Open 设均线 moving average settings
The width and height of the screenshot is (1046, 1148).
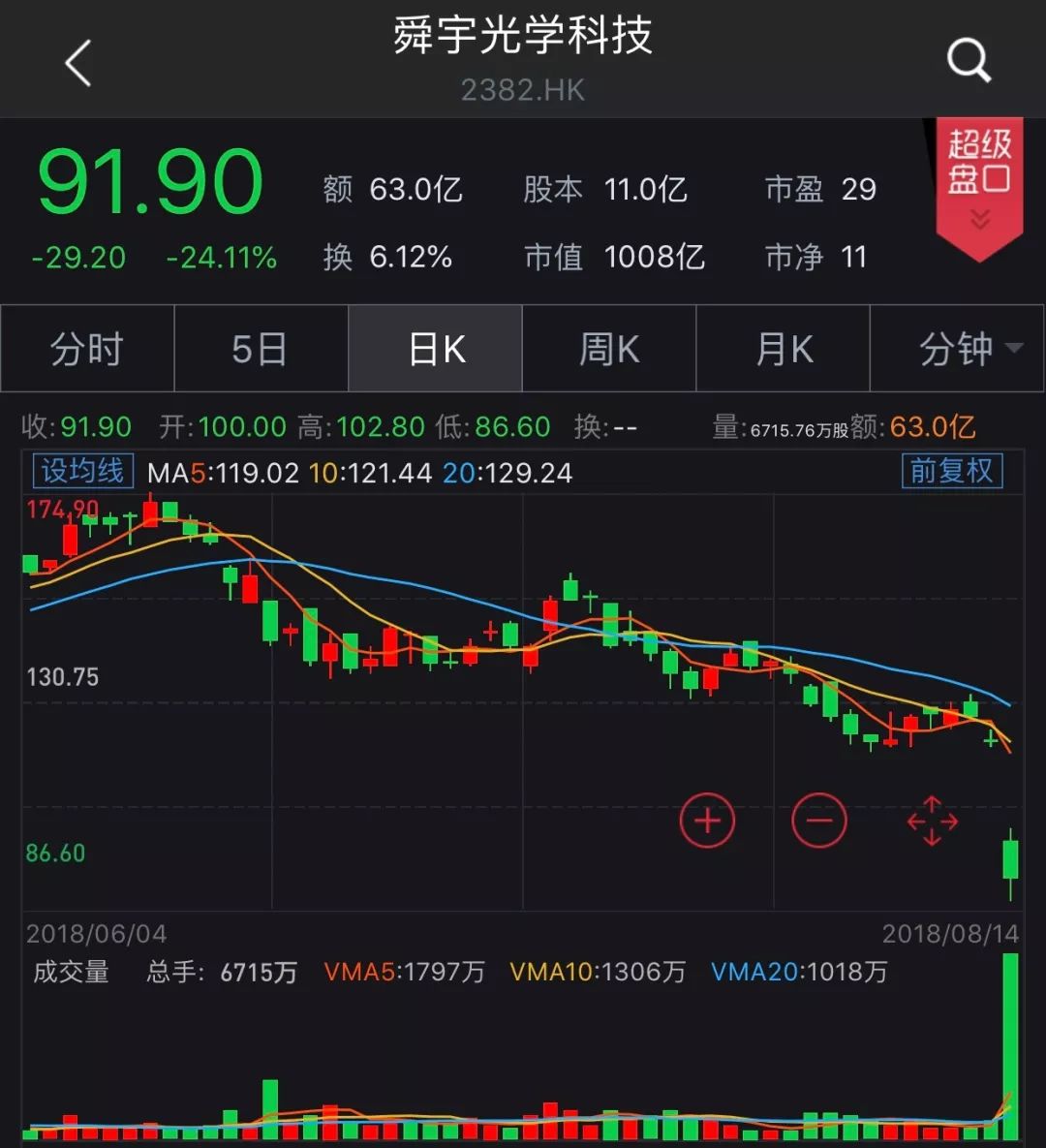82,472
